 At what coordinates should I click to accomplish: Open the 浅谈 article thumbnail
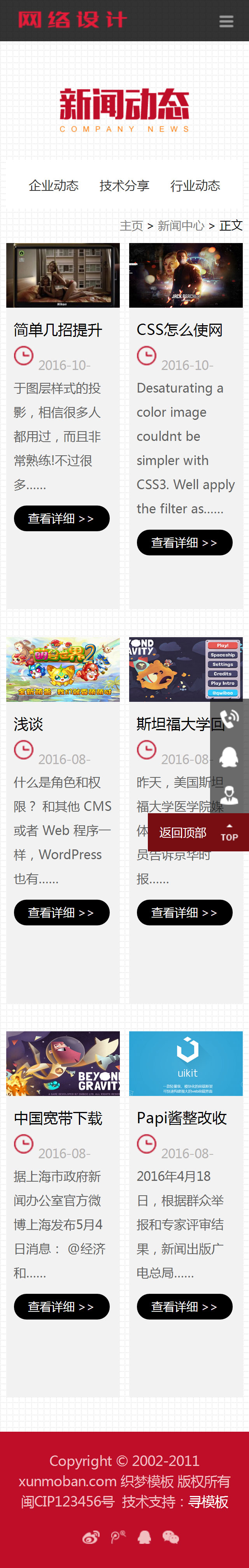click(x=63, y=669)
